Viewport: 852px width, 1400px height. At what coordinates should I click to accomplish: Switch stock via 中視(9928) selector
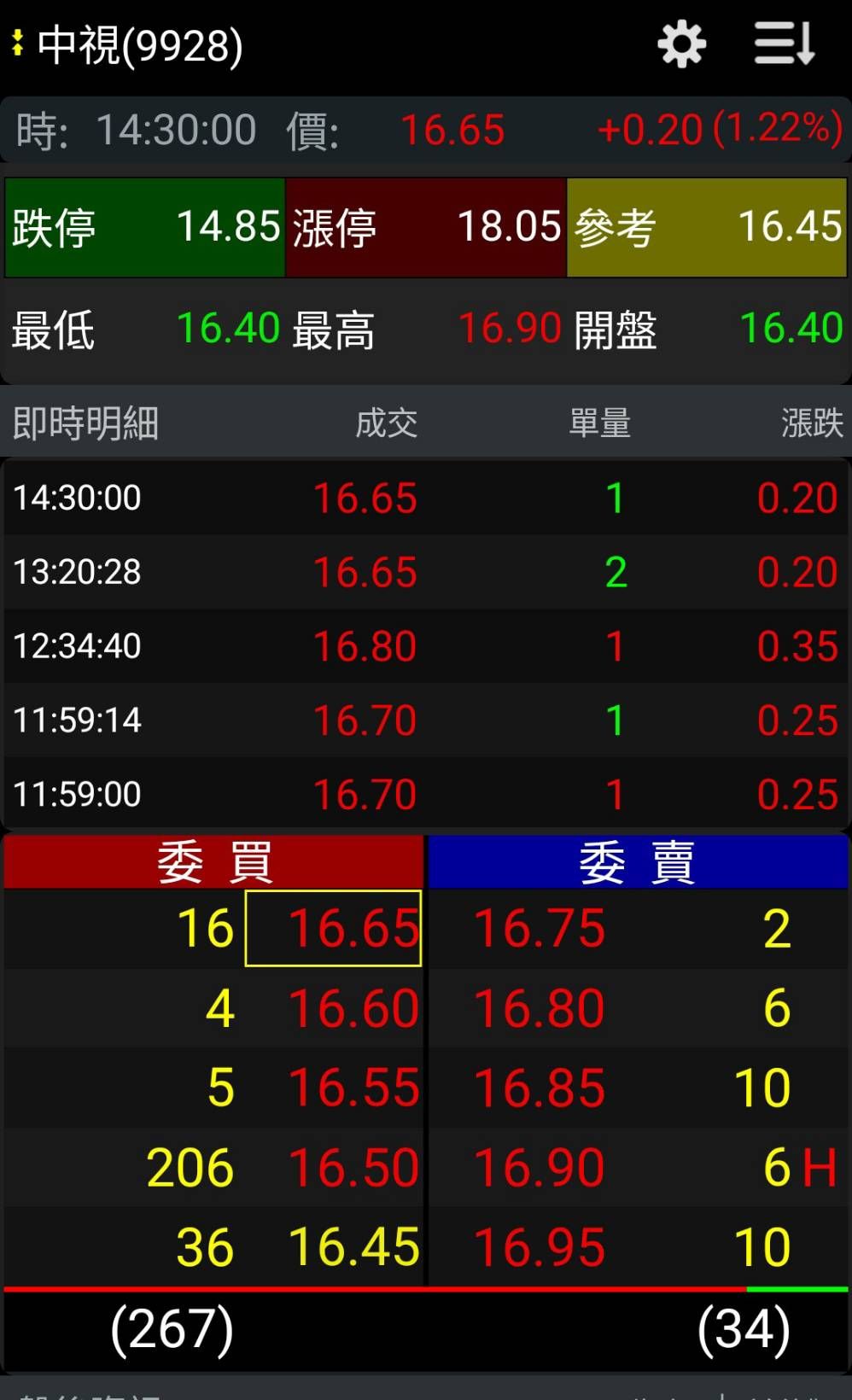pos(128,45)
